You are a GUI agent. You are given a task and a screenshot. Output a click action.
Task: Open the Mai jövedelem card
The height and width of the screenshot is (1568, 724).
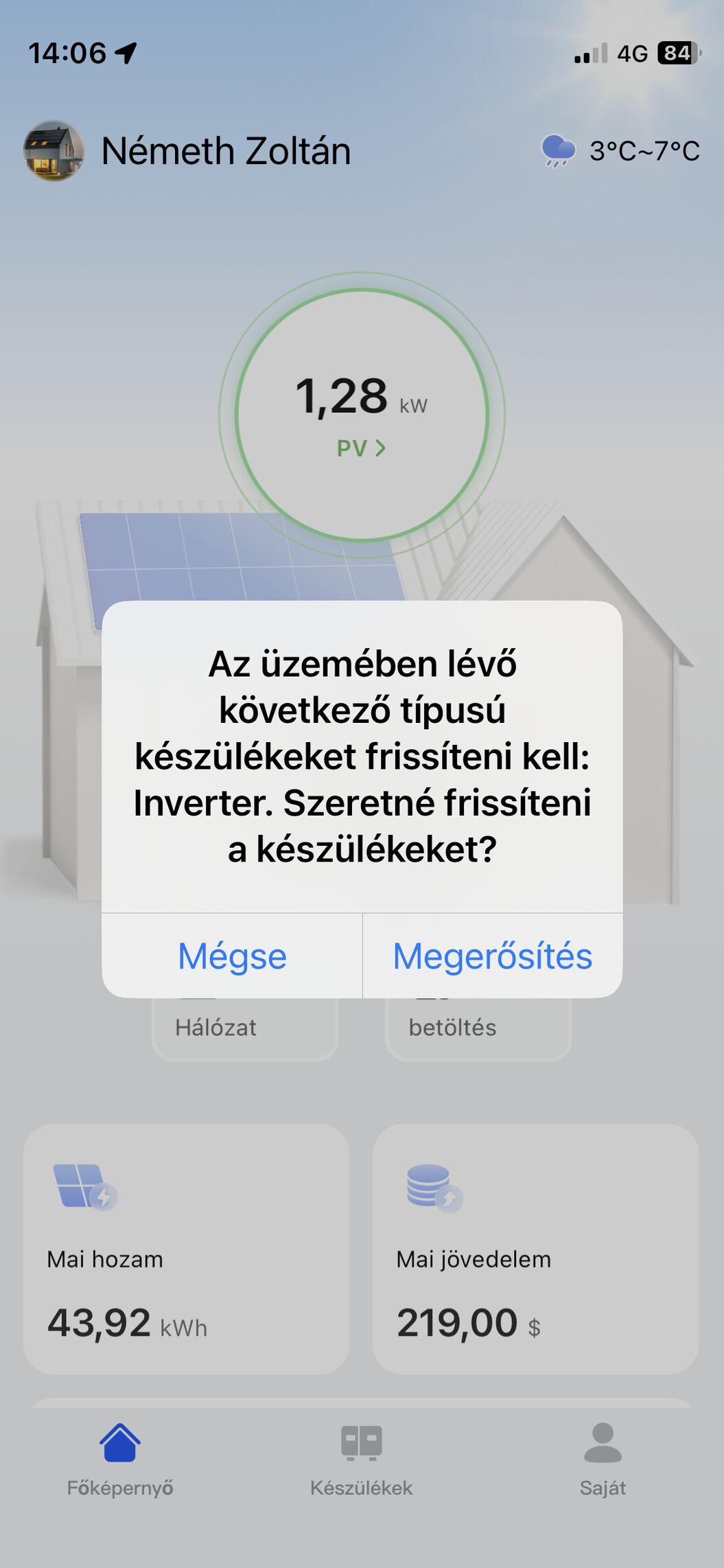(x=535, y=1249)
